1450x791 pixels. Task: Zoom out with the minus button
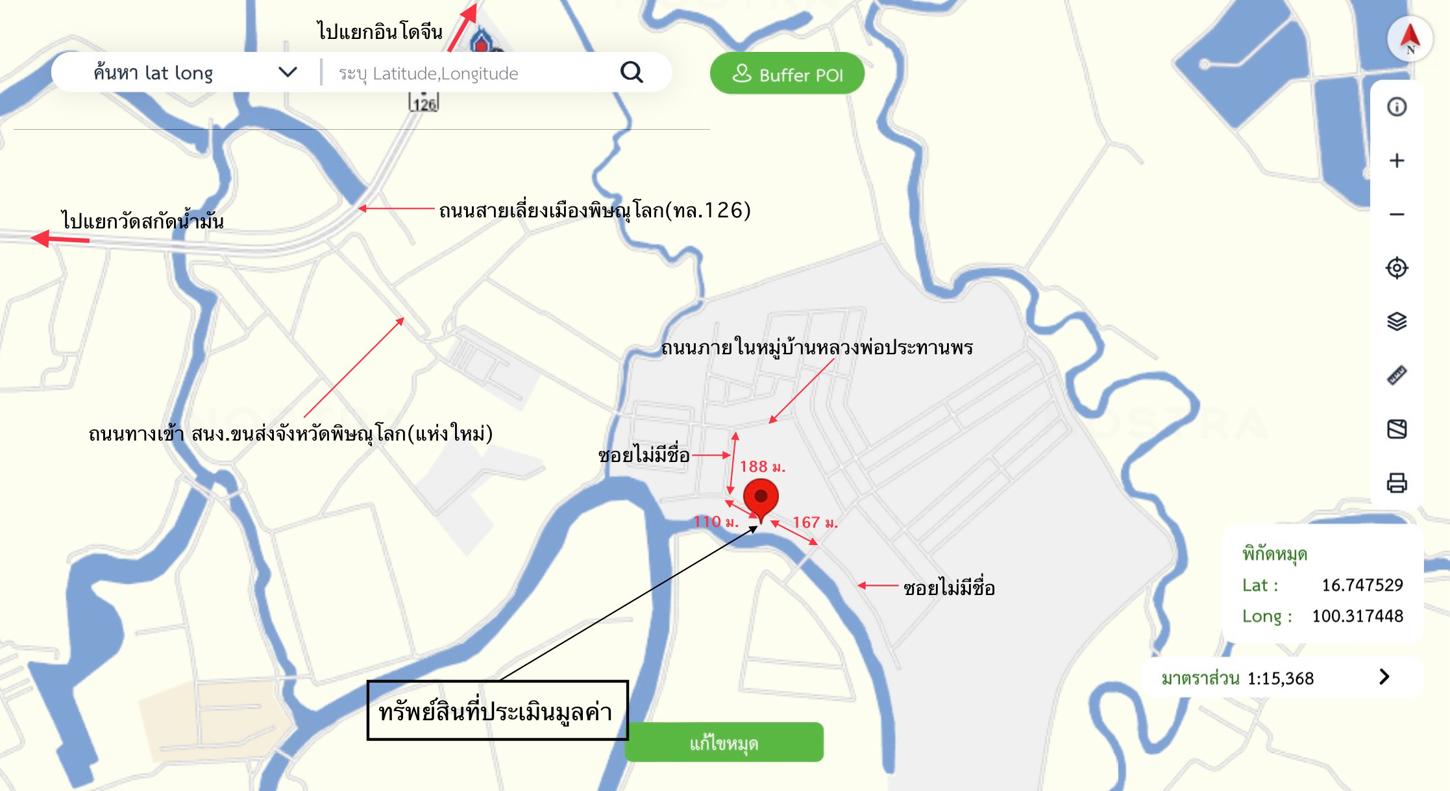click(1397, 214)
